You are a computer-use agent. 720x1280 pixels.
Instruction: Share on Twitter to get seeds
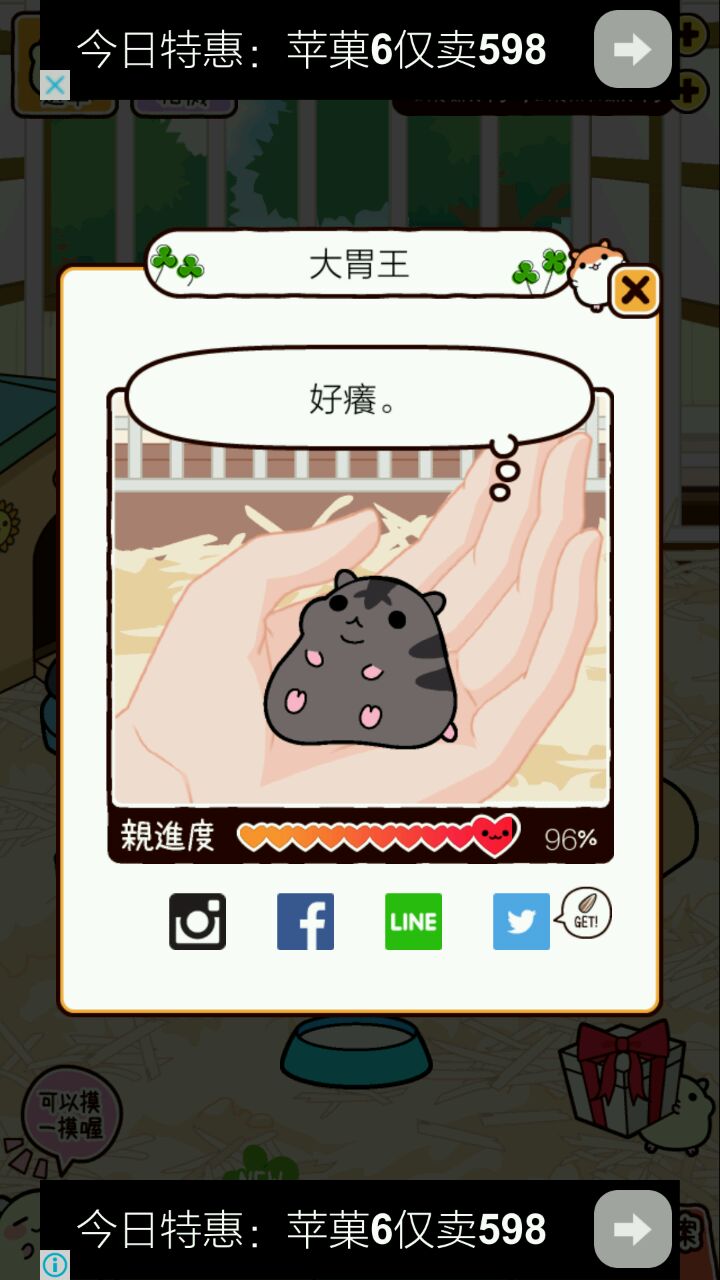point(521,921)
